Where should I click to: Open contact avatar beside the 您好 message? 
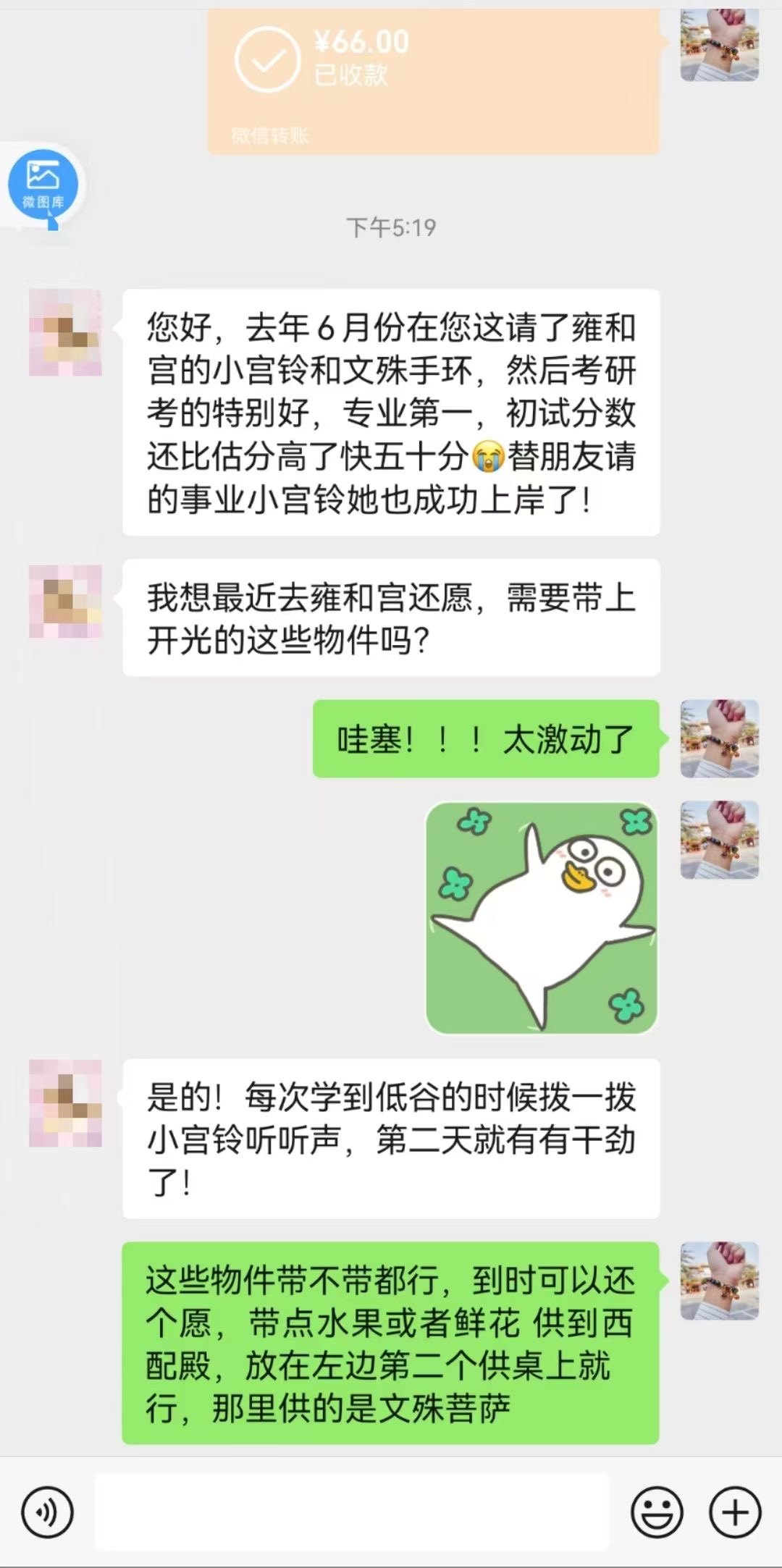[65, 333]
